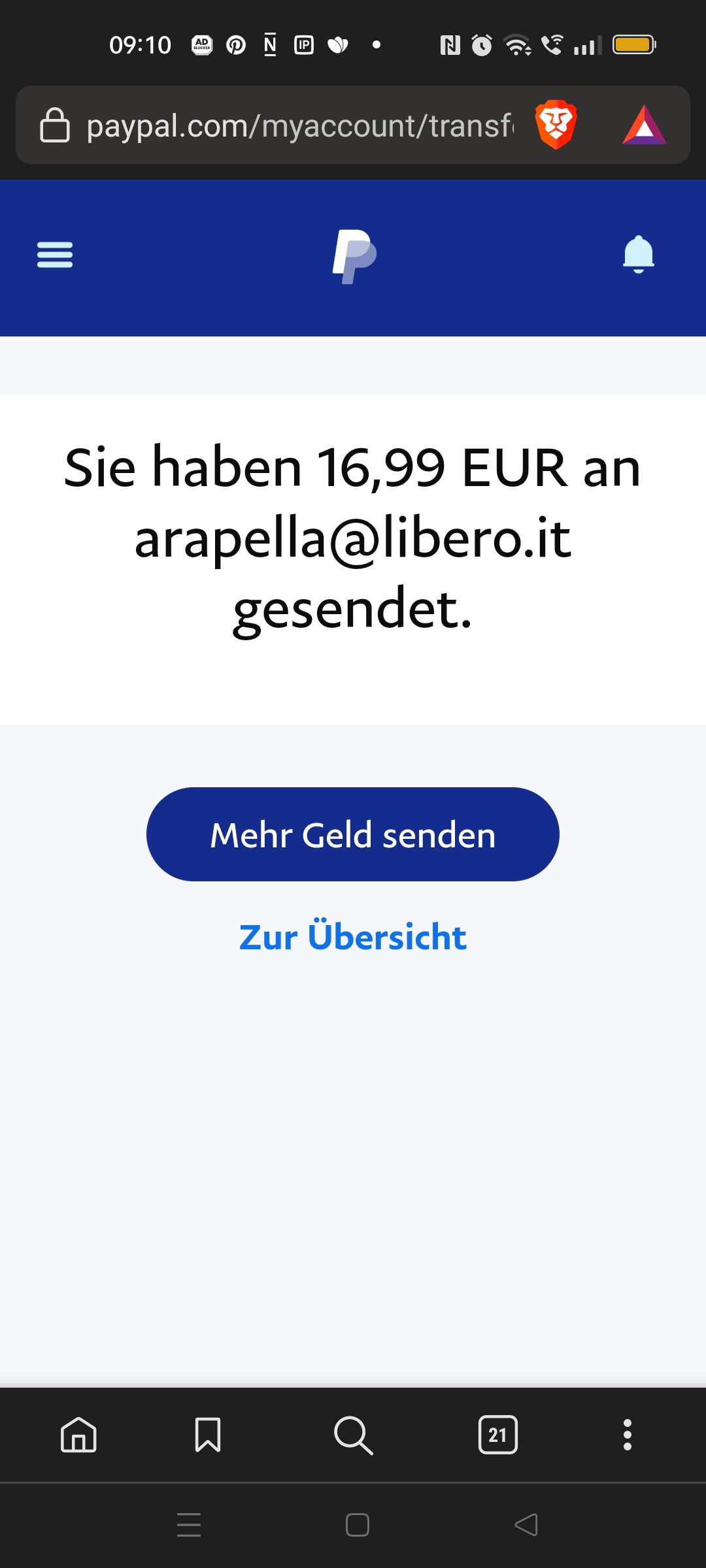
Task: Tap the browser search icon
Action: coord(353,1435)
